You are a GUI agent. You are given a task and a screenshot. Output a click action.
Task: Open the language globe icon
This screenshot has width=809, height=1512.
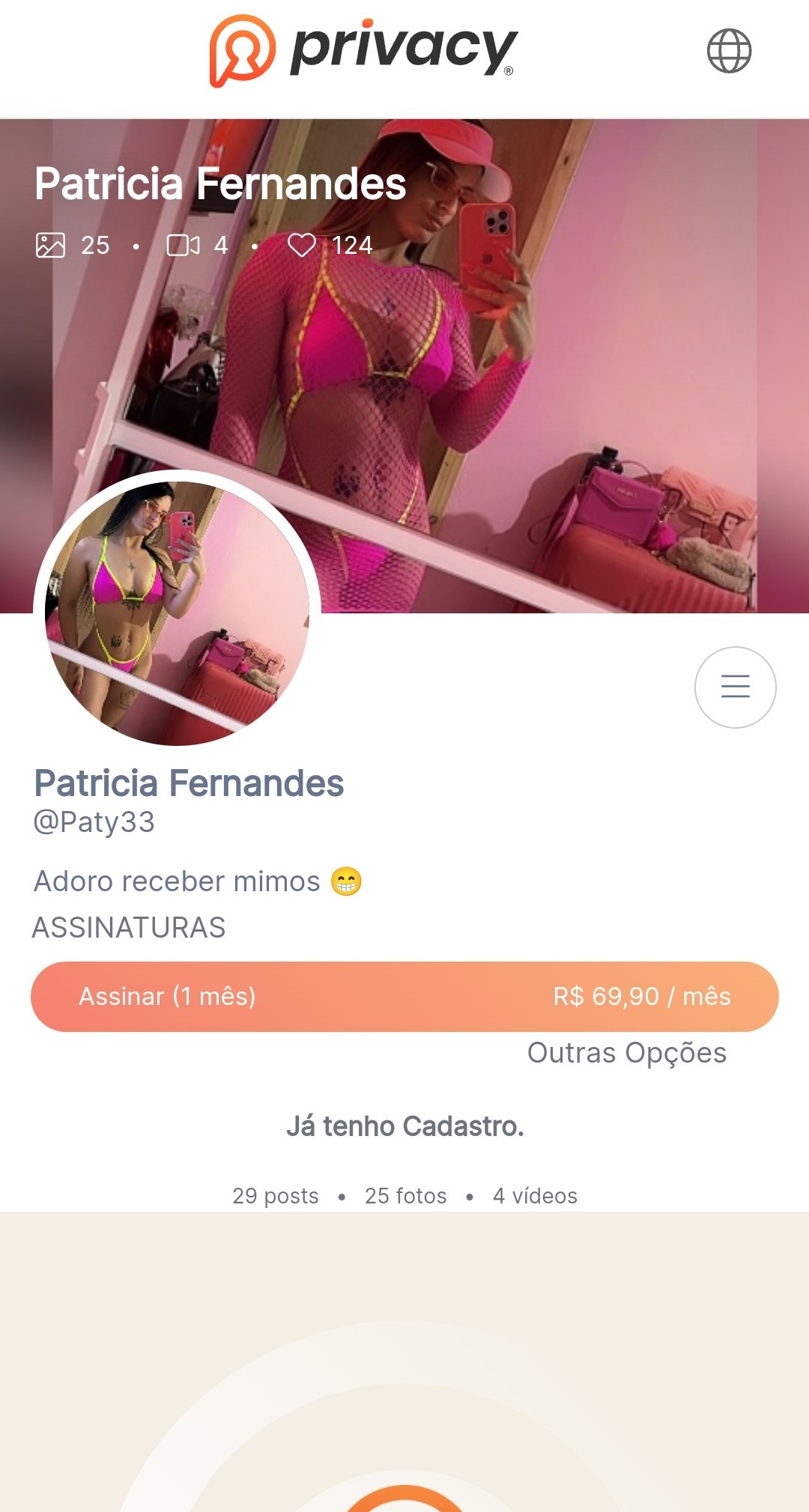point(729,51)
